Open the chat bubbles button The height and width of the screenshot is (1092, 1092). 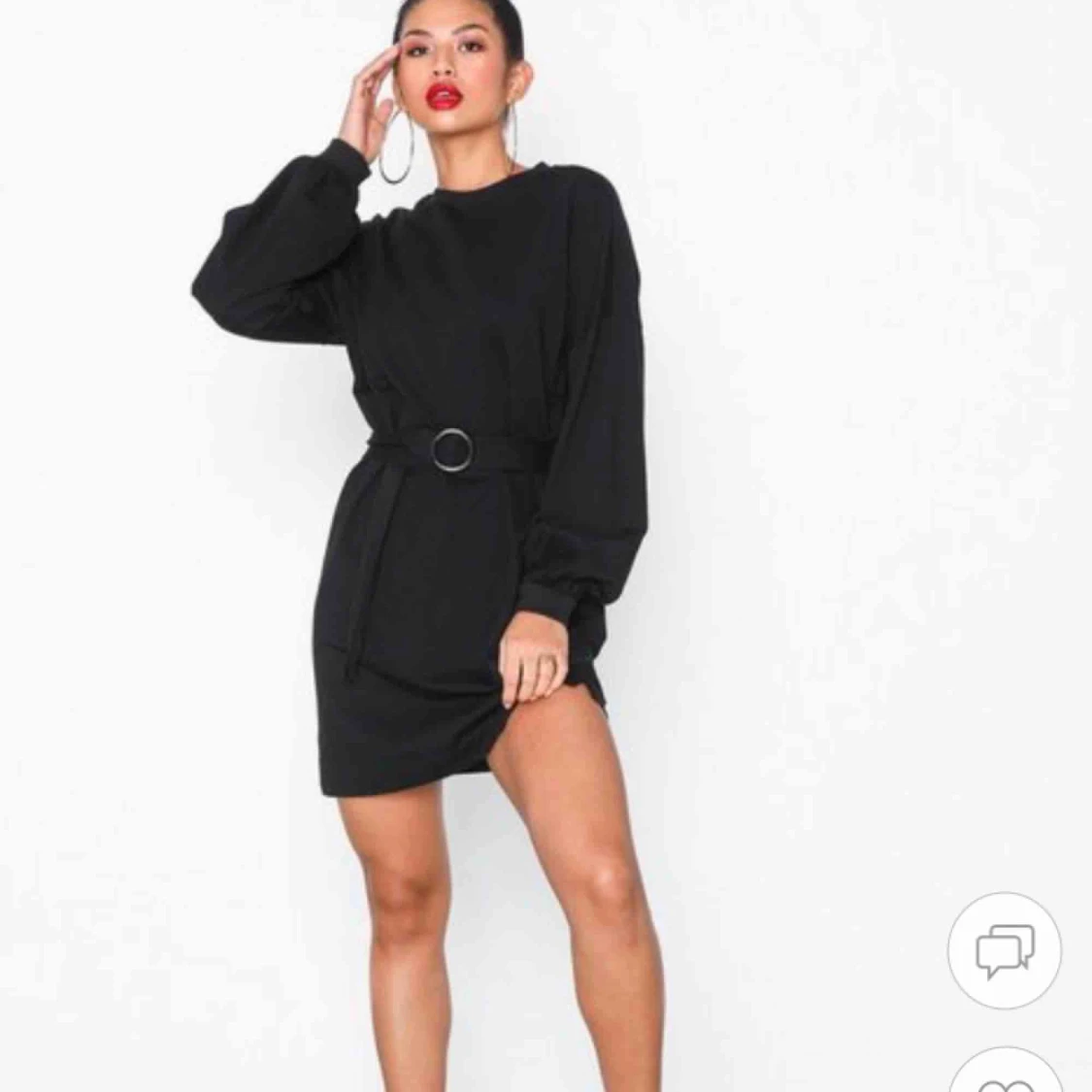point(1005,949)
